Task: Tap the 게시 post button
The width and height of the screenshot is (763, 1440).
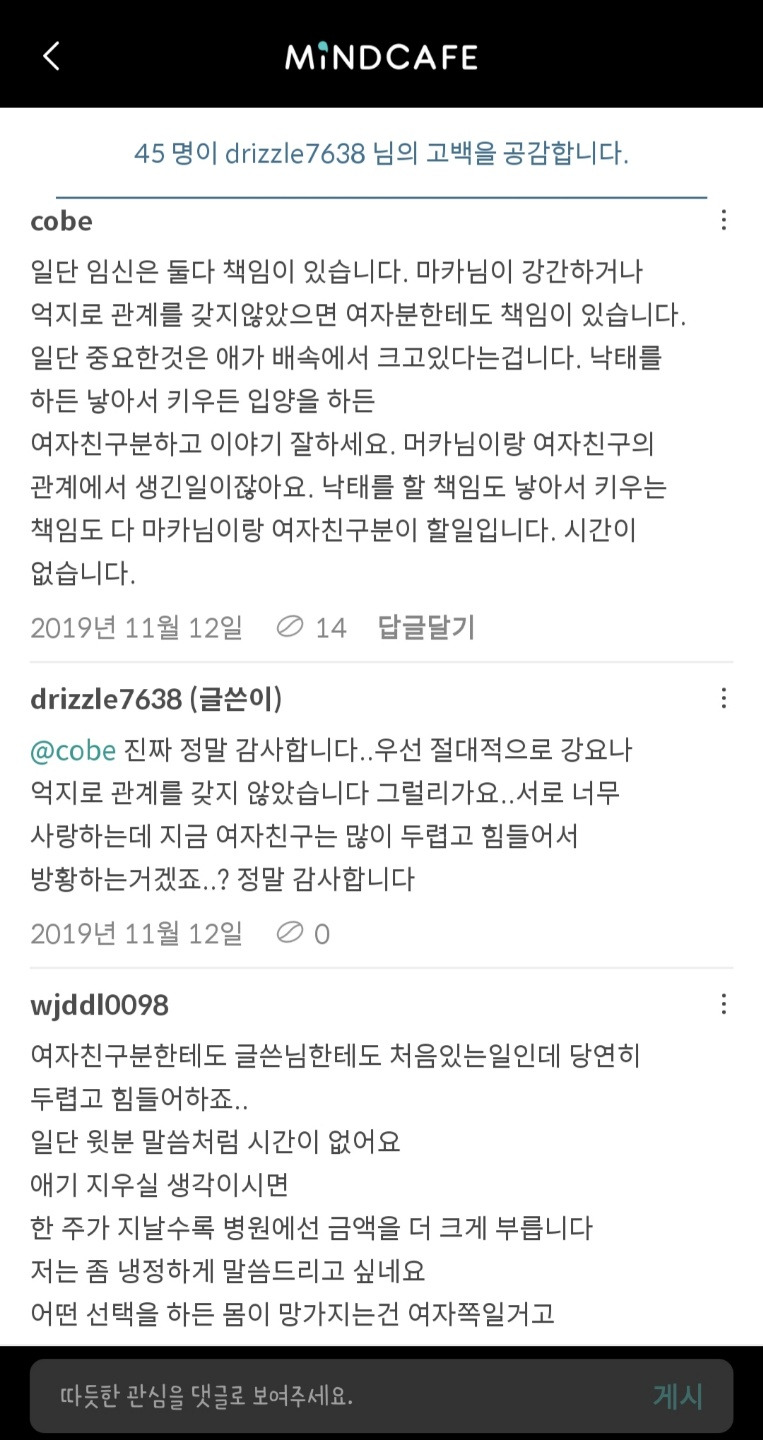Action: 680,1395
